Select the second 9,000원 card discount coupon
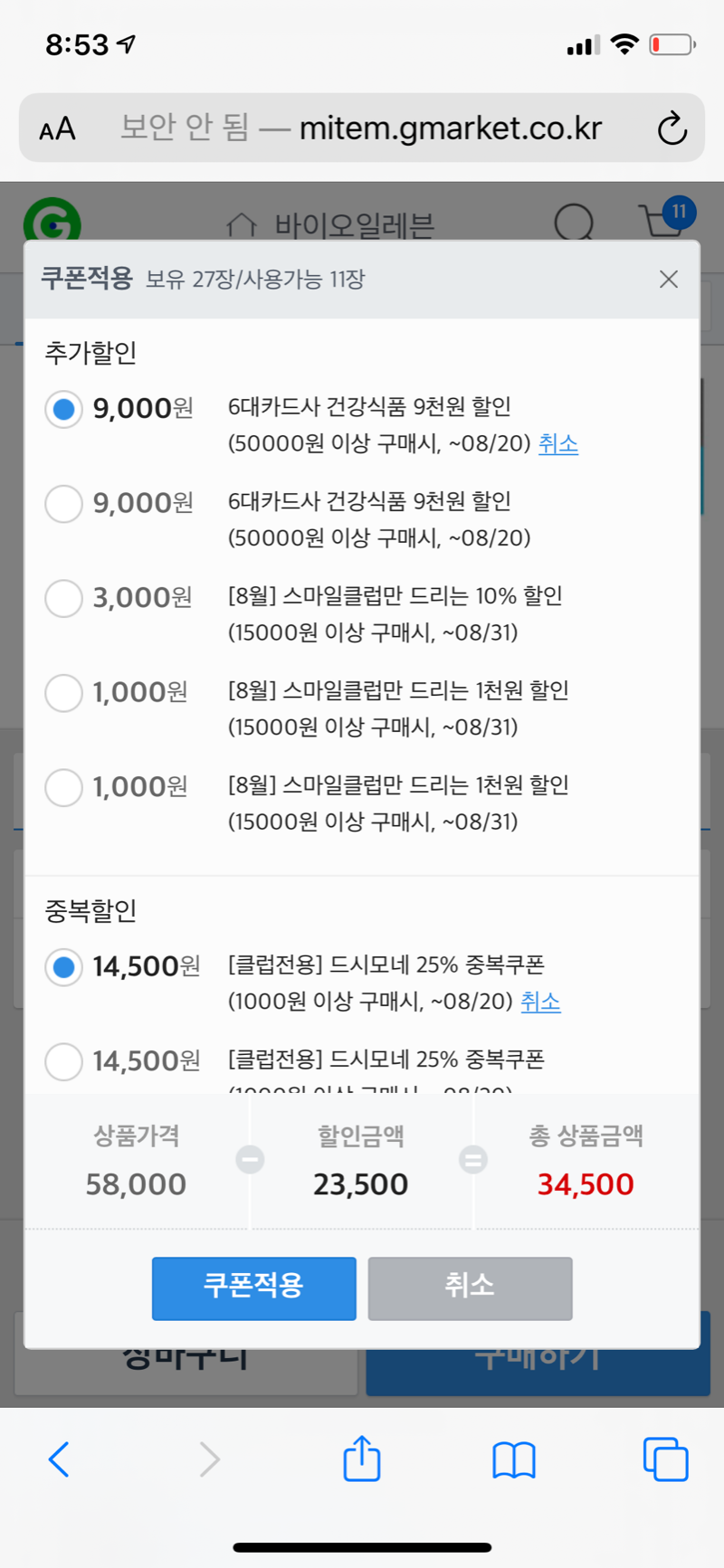This screenshot has height=1568, width=724. point(63,504)
